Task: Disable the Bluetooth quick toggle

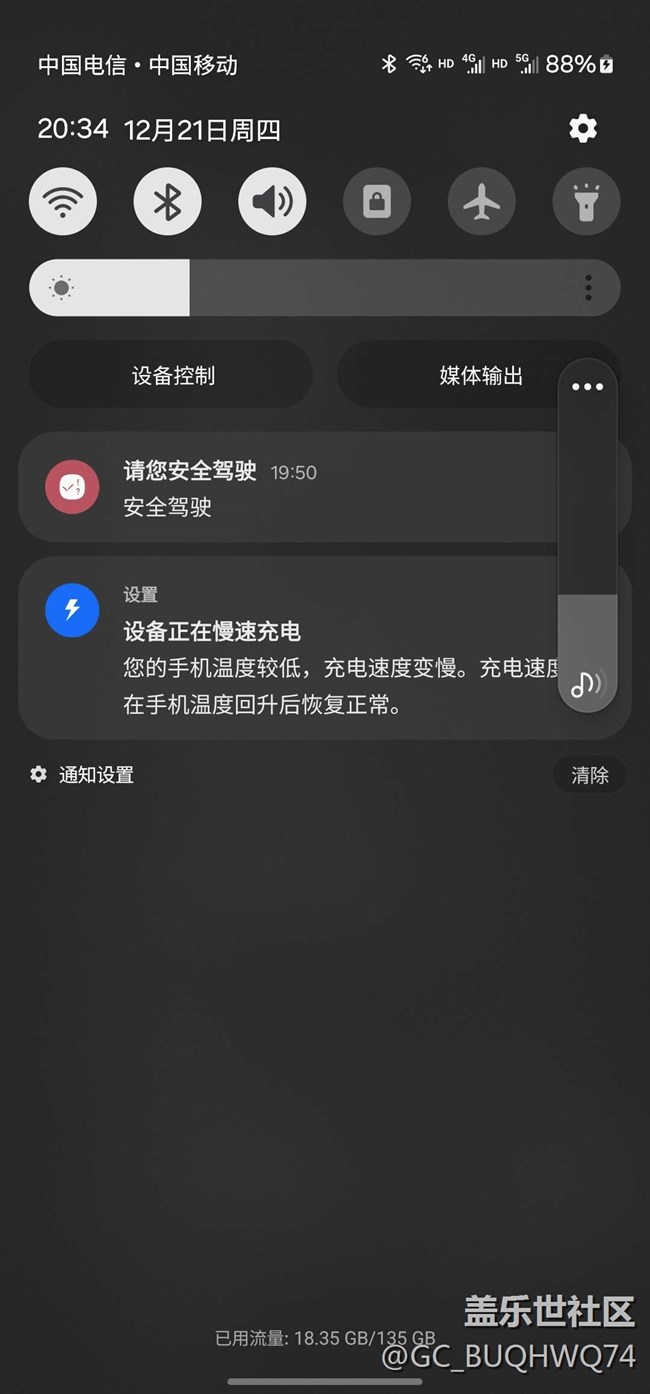Action: 168,201
